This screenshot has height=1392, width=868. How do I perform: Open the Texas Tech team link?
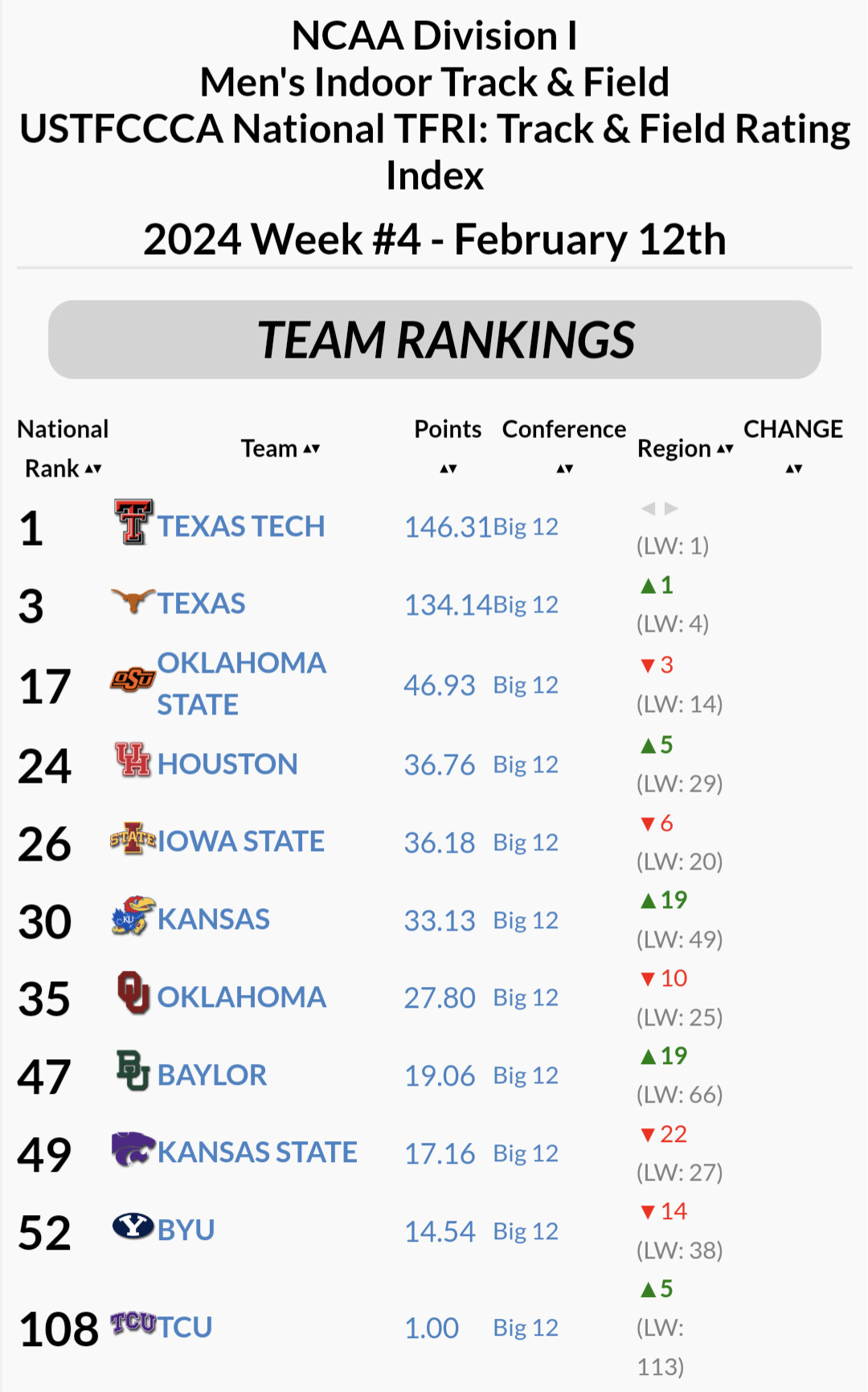(241, 526)
